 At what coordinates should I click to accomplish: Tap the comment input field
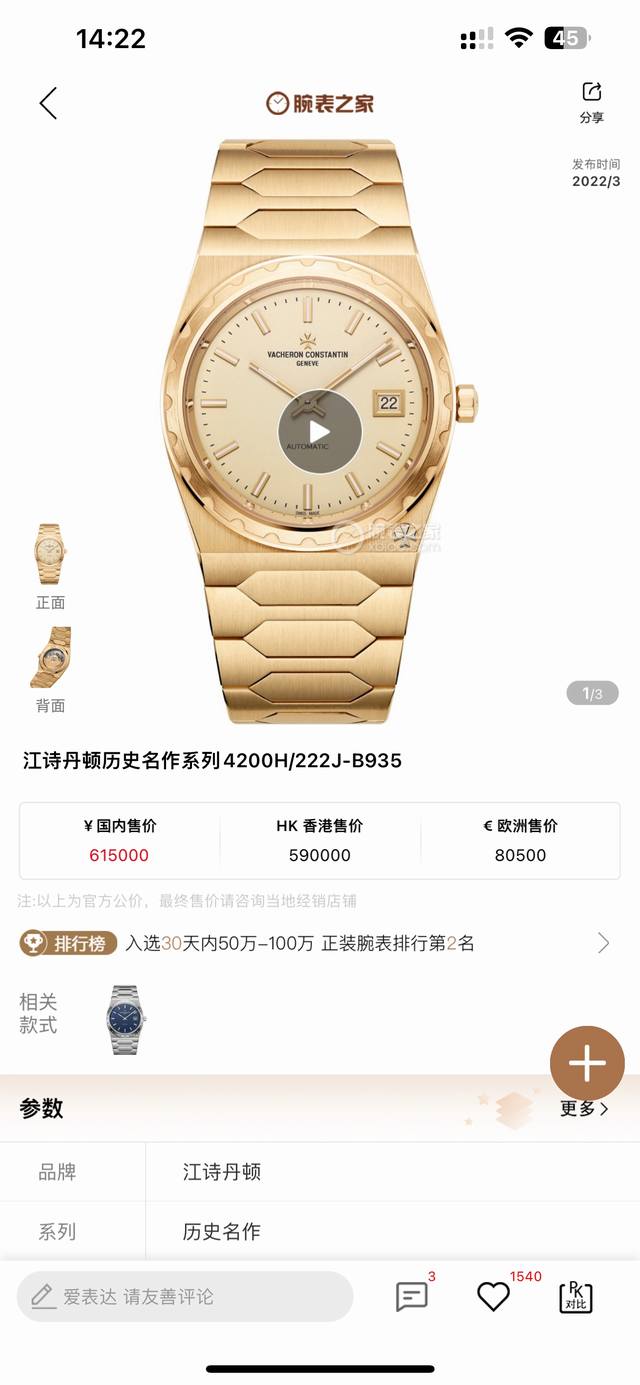point(185,1297)
